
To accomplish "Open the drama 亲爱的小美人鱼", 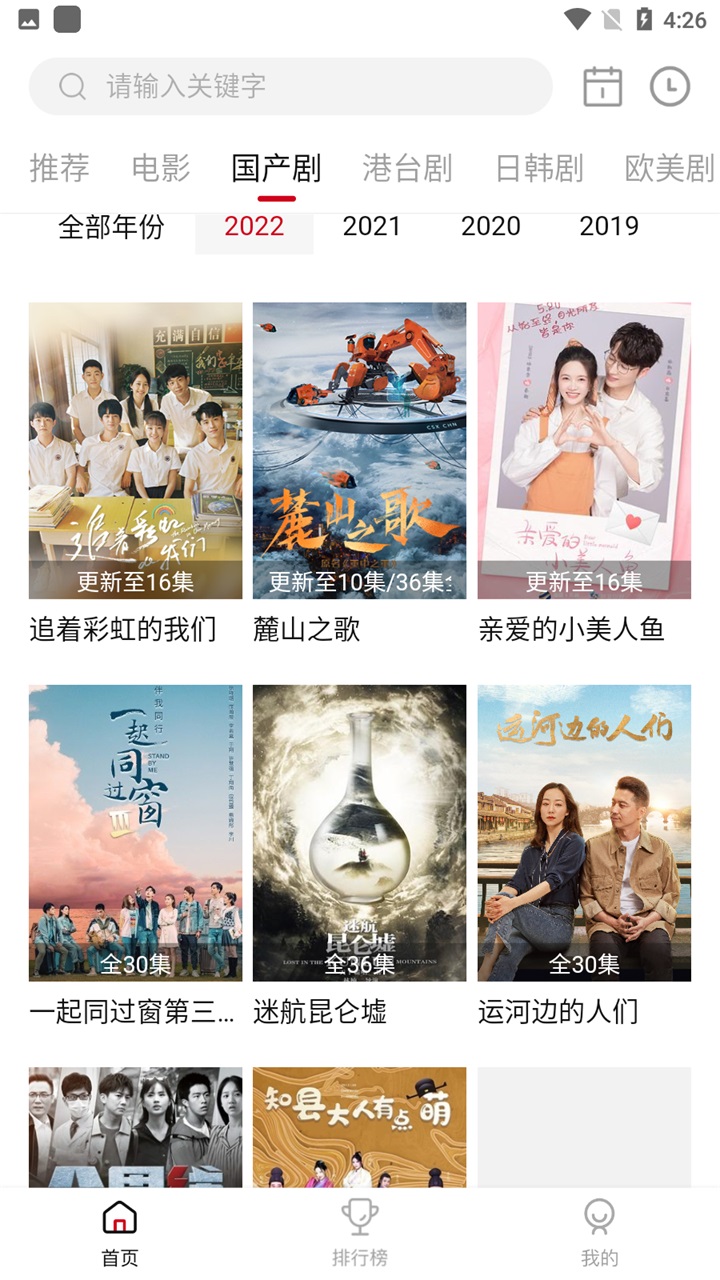I will pos(584,451).
